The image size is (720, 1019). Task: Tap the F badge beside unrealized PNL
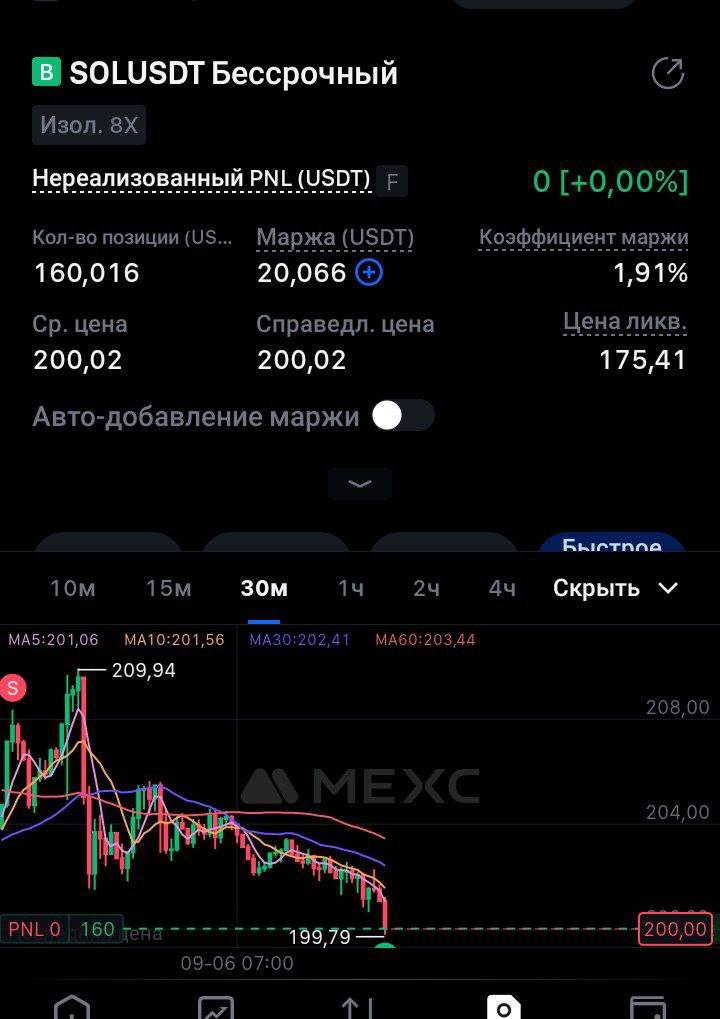(x=392, y=182)
